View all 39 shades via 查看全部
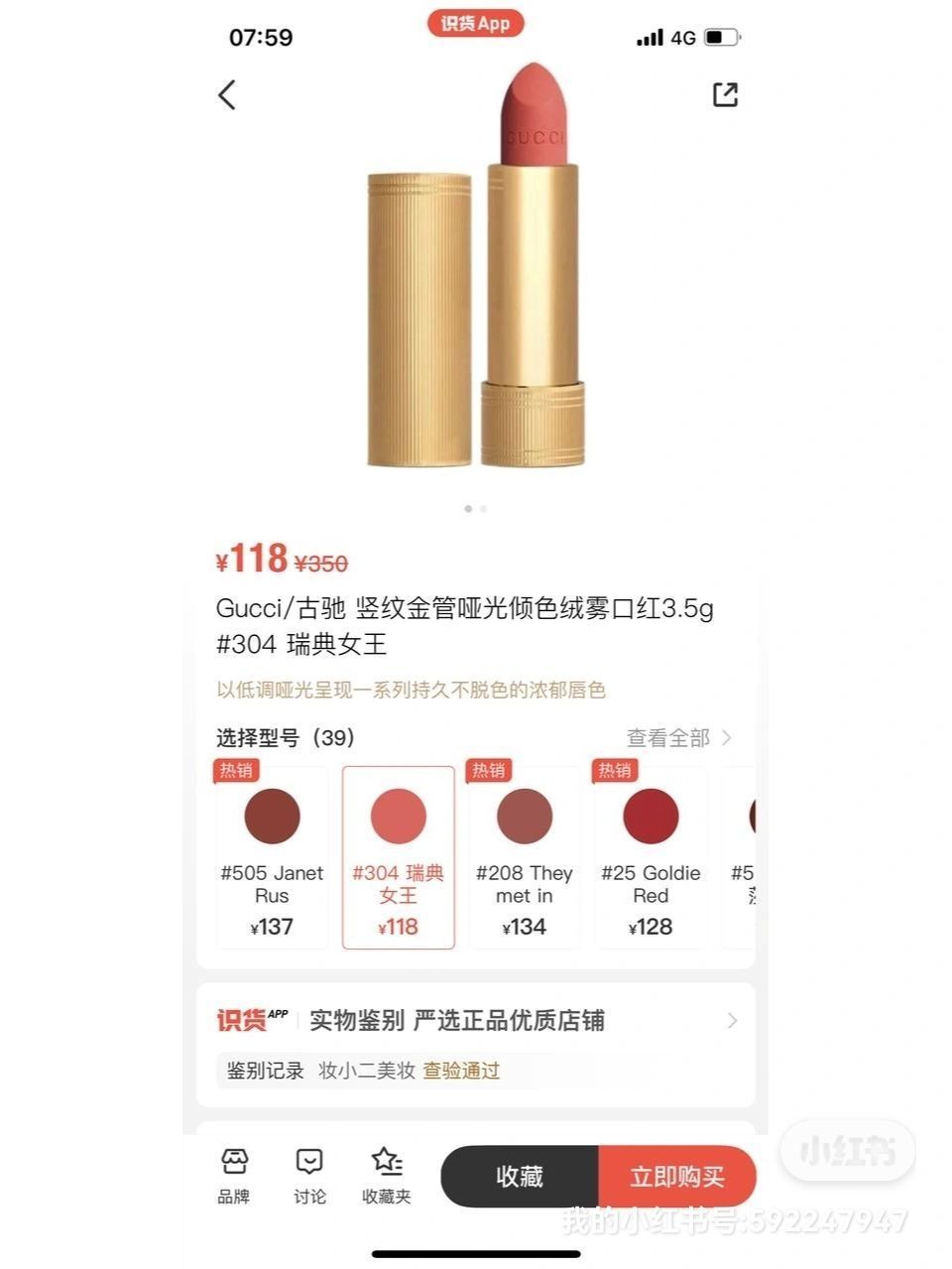 [x=678, y=738]
